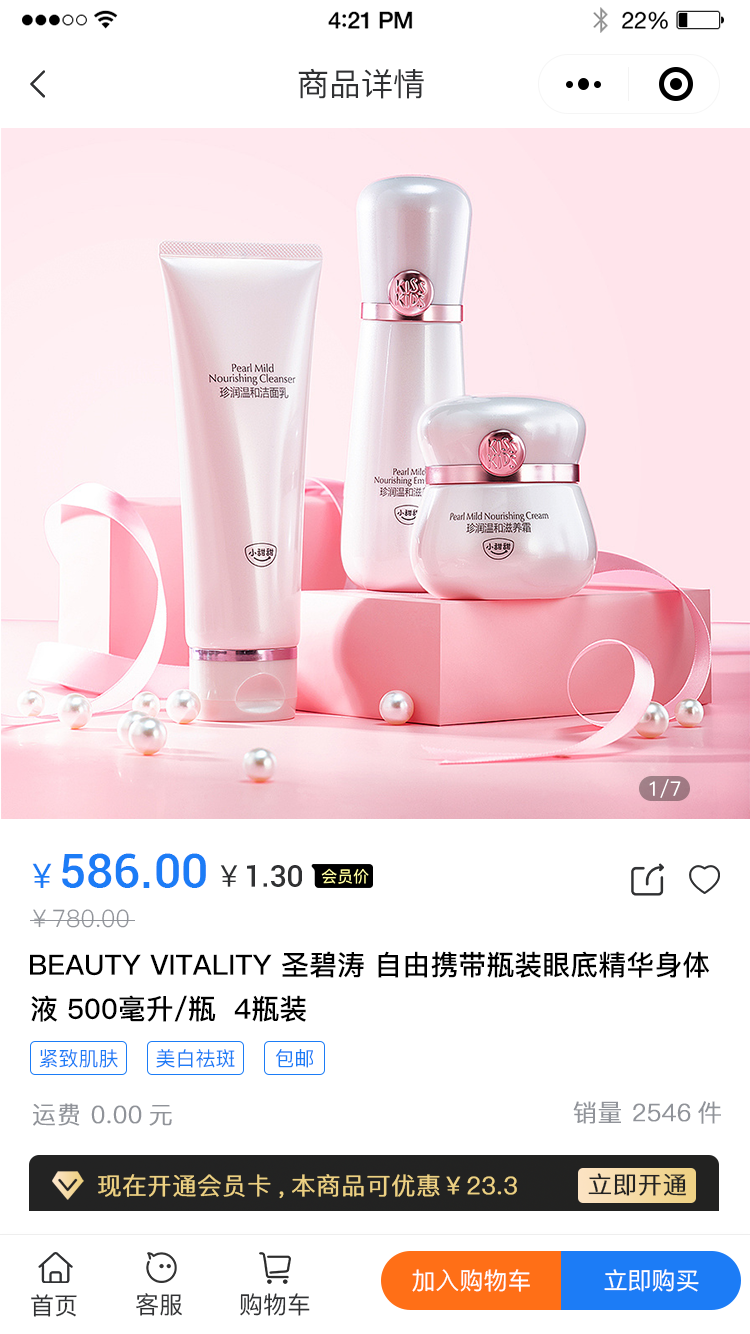
Task: Favorite the product with the heart icon
Action: tap(704, 879)
